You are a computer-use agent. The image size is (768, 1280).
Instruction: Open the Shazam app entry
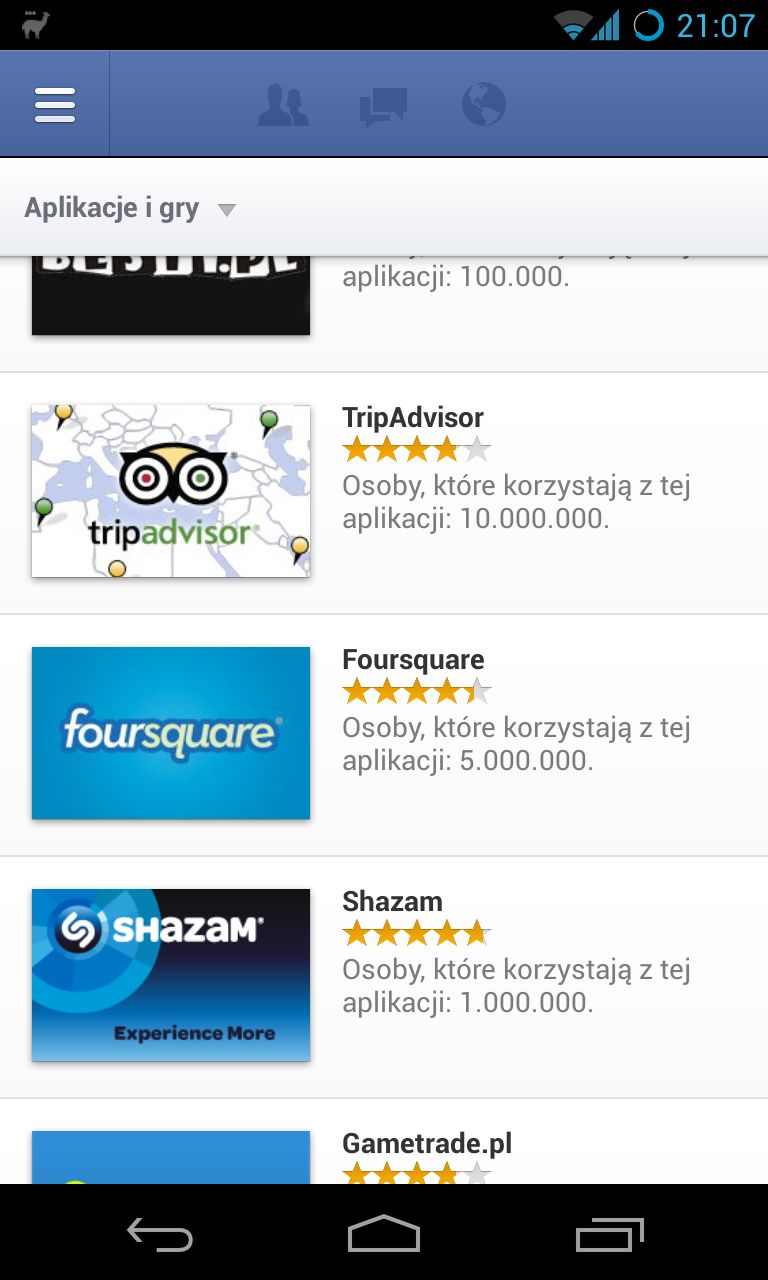tap(384, 977)
